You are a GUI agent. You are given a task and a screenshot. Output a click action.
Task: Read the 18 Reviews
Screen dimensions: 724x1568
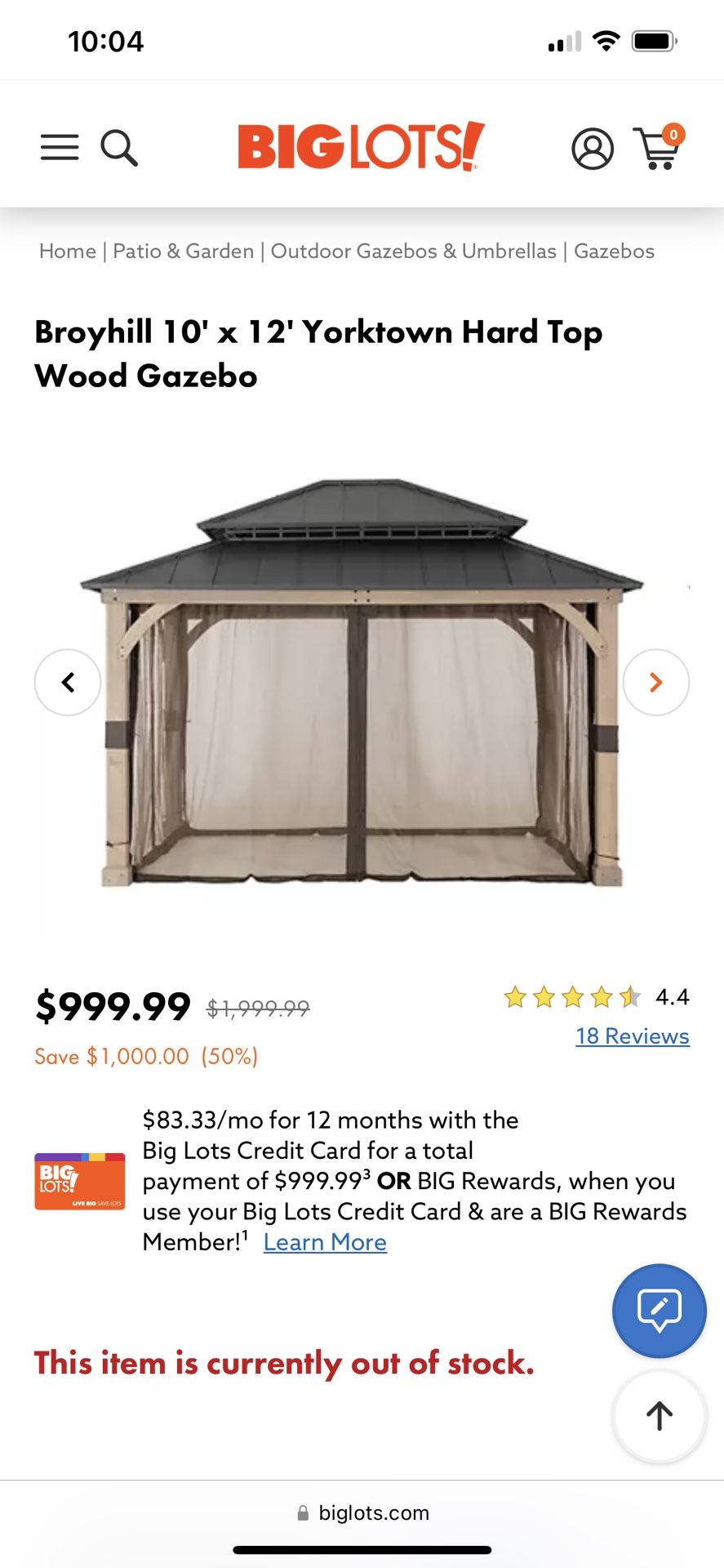[633, 1036]
